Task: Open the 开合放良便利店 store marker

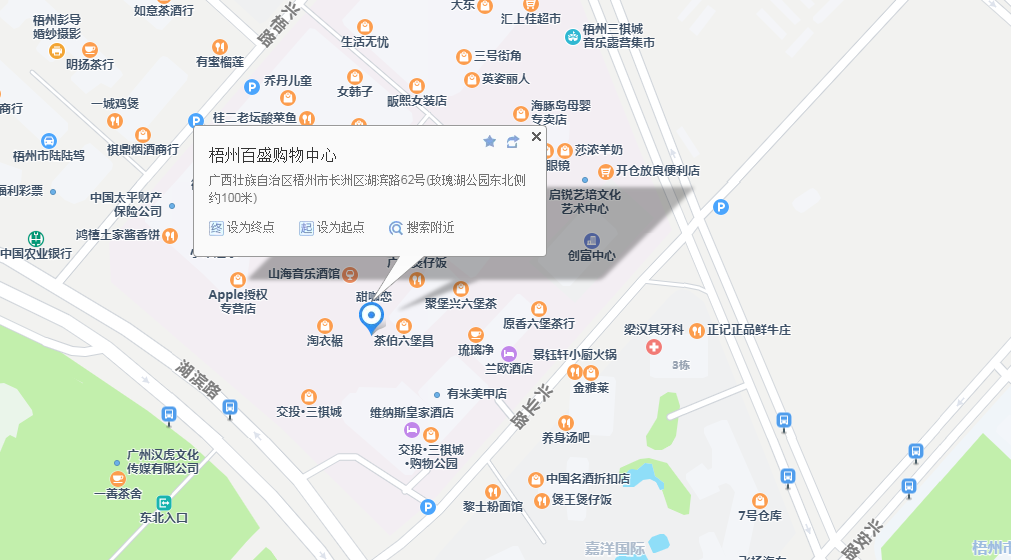Action: pyautogui.click(x=606, y=171)
